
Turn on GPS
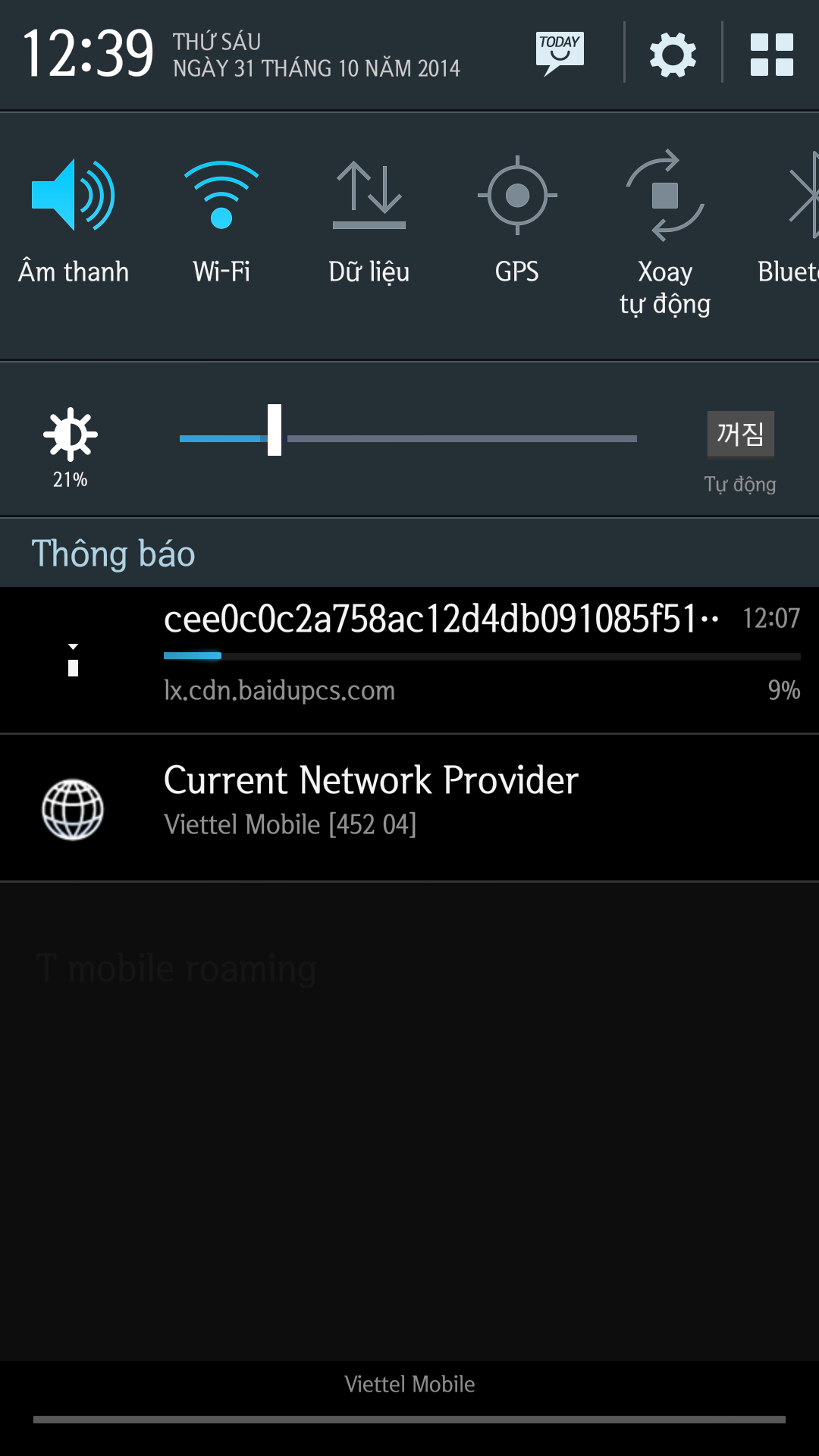517,221
